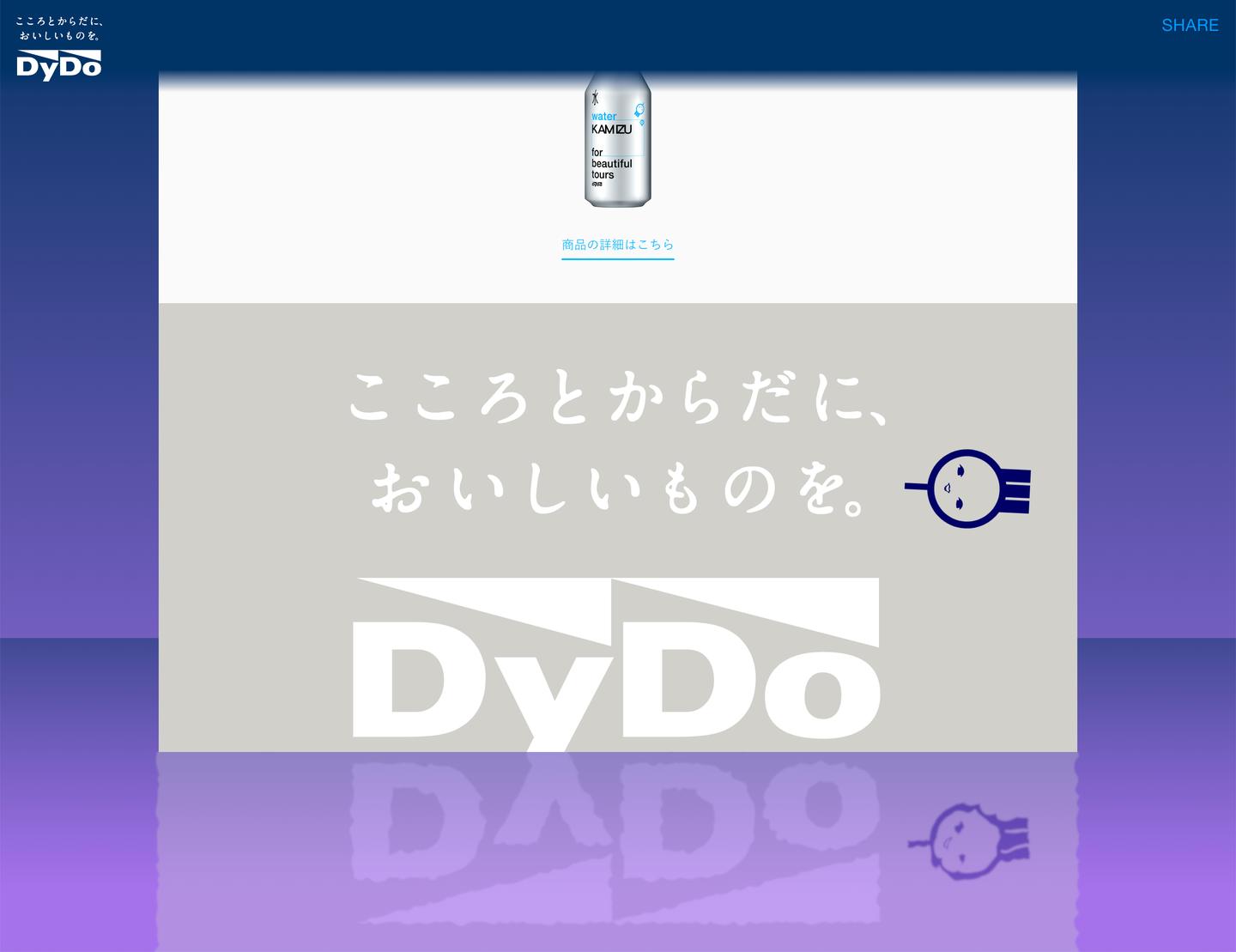The width and height of the screenshot is (1236, 952).
Task: Open the 商品の詳細はこちら product details link
Action: tap(617, 245)
